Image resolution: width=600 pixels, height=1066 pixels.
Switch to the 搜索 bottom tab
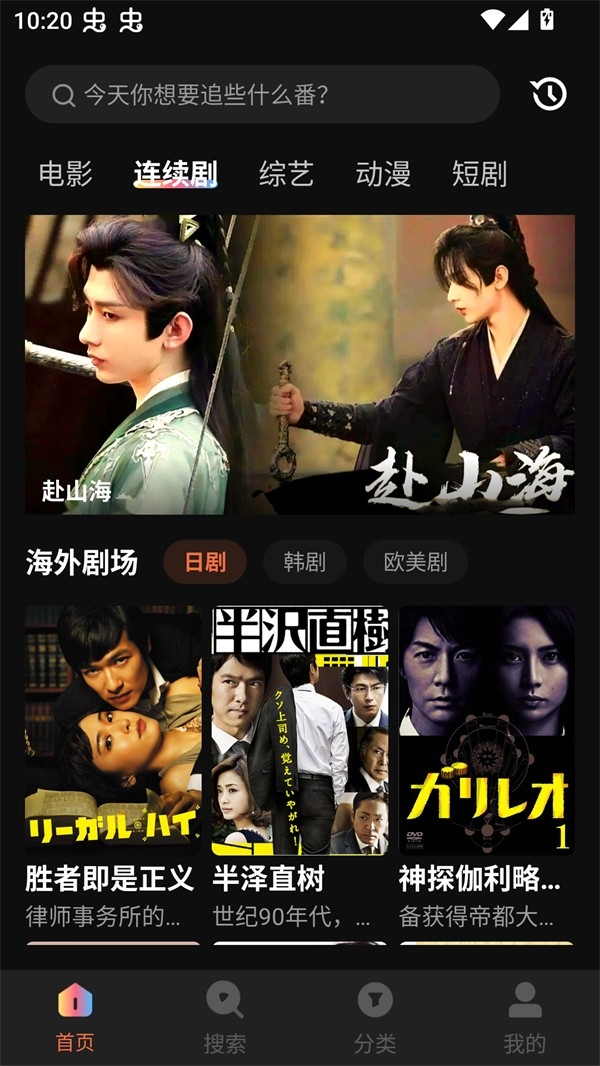click(225, 1017)
